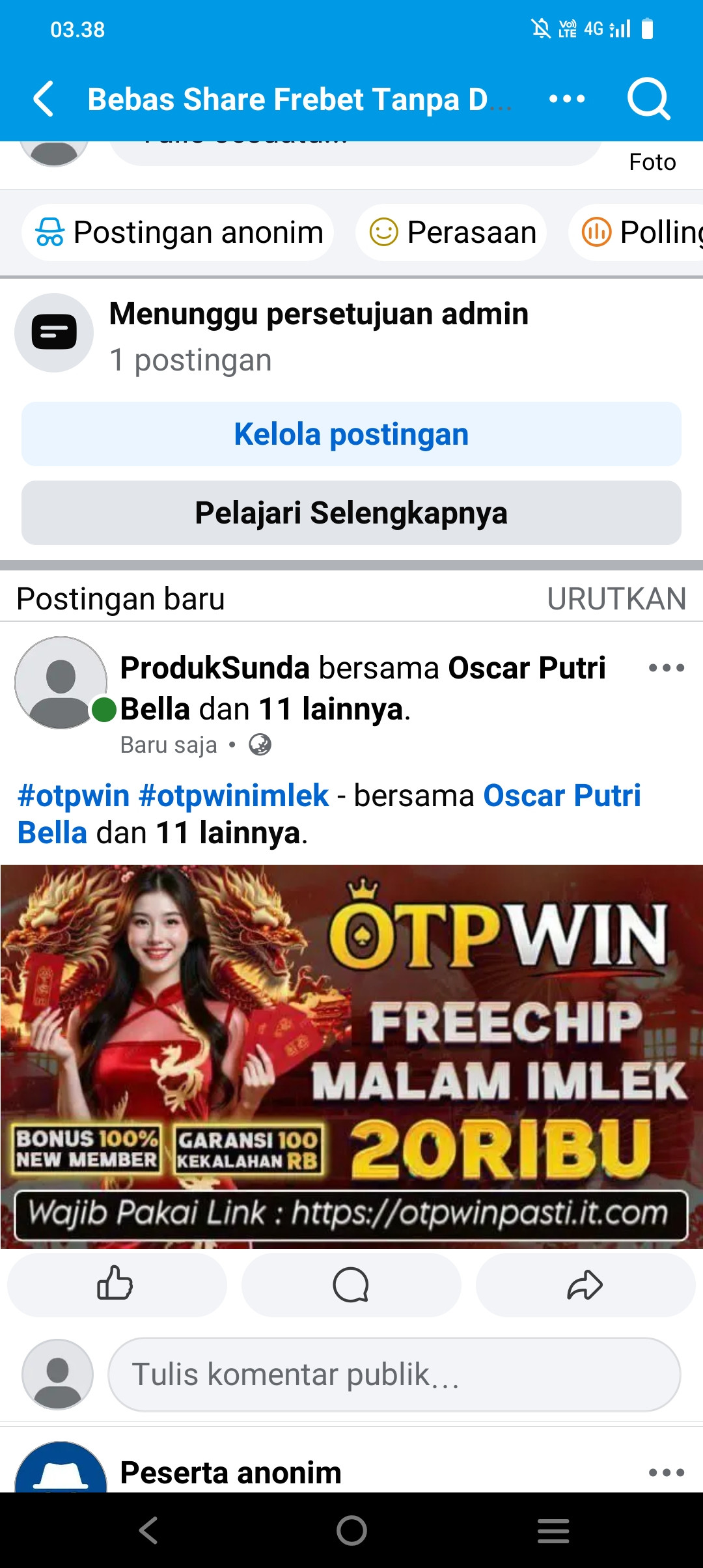The height and width of the screenshot is (1568, 703).
Task: Tap Kelola postingan button
Action: click(351, 434)
